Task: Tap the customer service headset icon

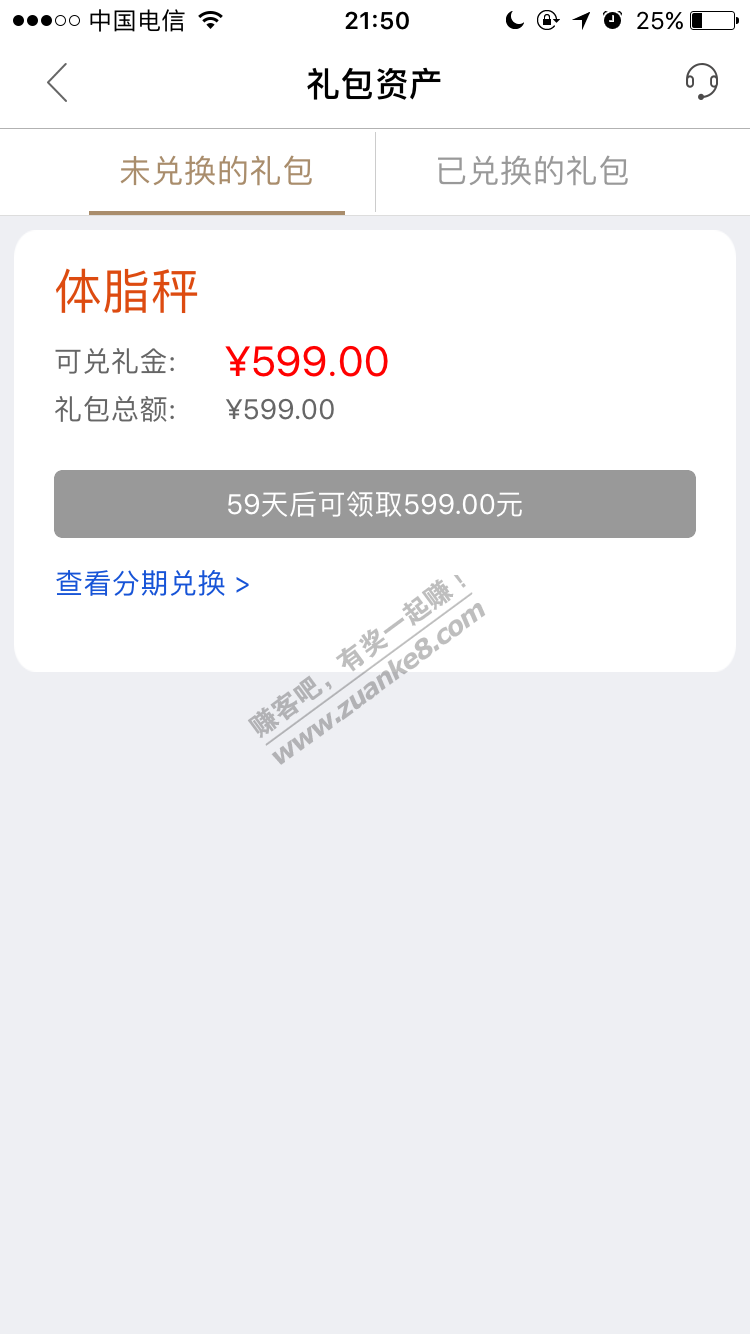Action: pos(701,83)
